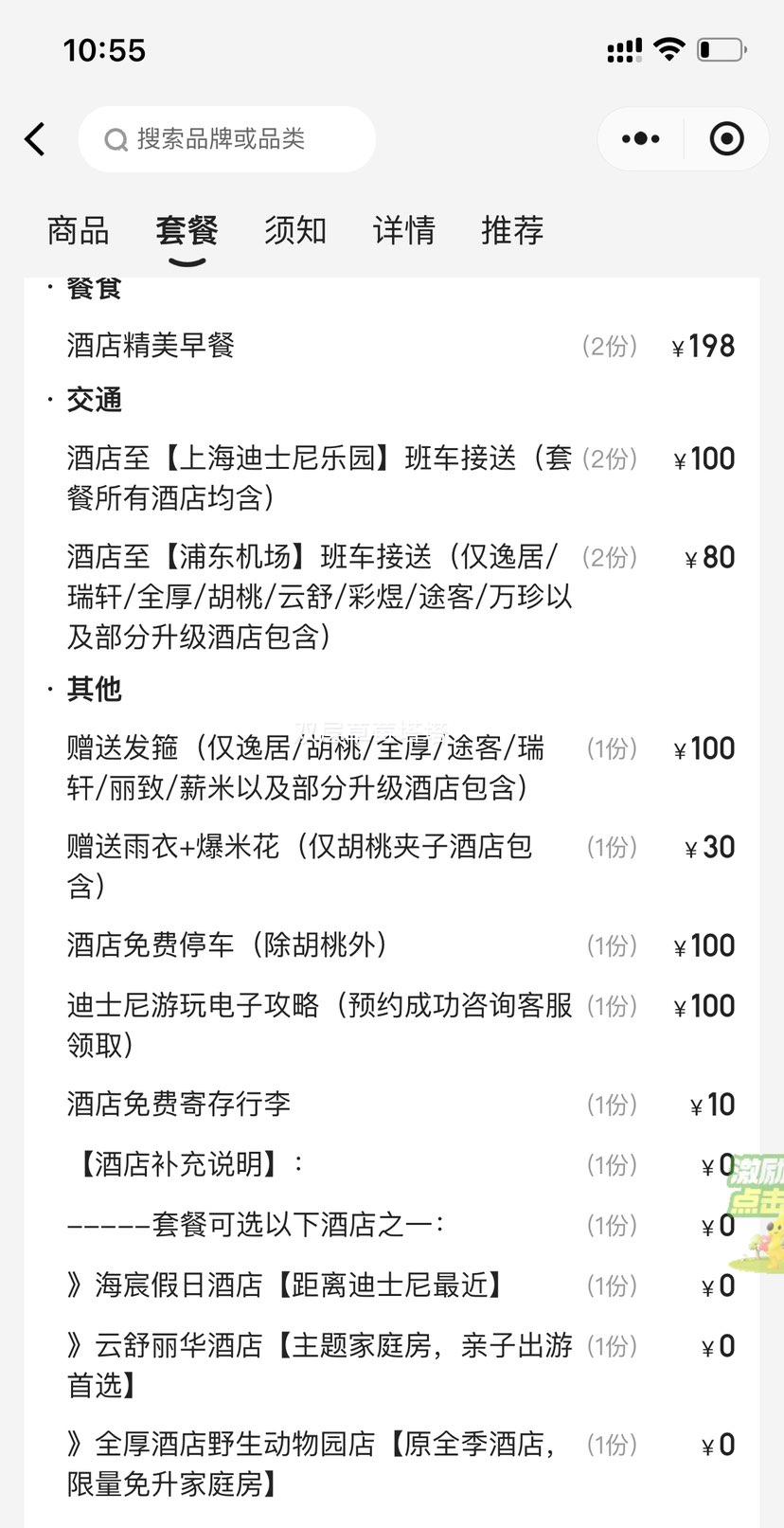Screen dimensions: 784x1528
Task: Open the mini program more-options menu
Action: 641,139
